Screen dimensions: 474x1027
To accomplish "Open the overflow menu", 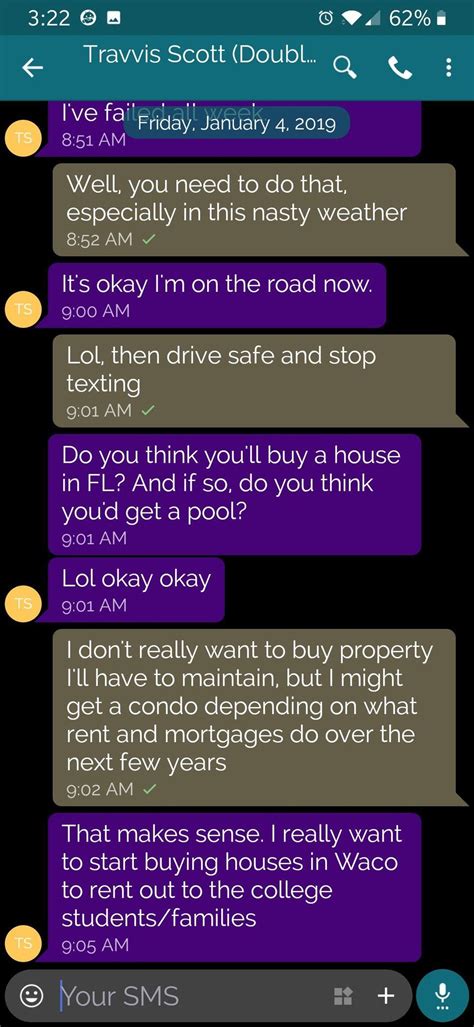I will click(448, 67).
